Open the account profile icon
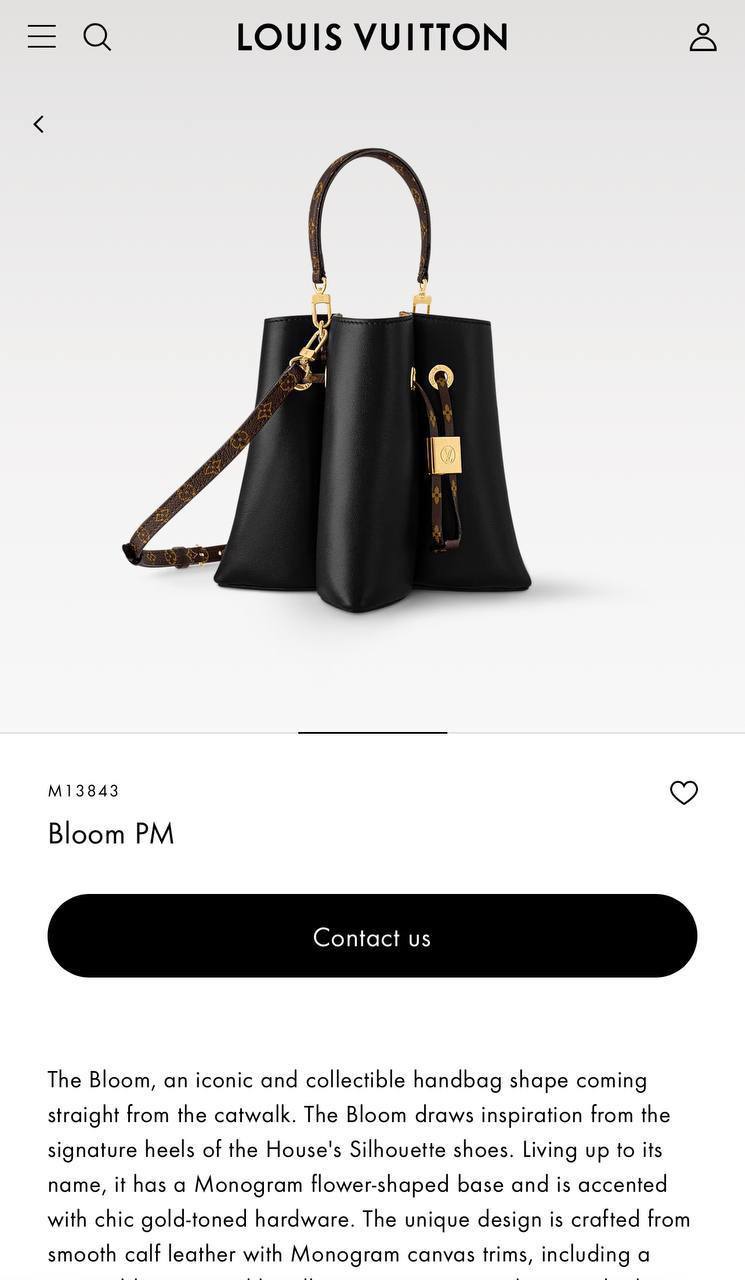Viewport: 745px width, 1280px height. [703, 37]
